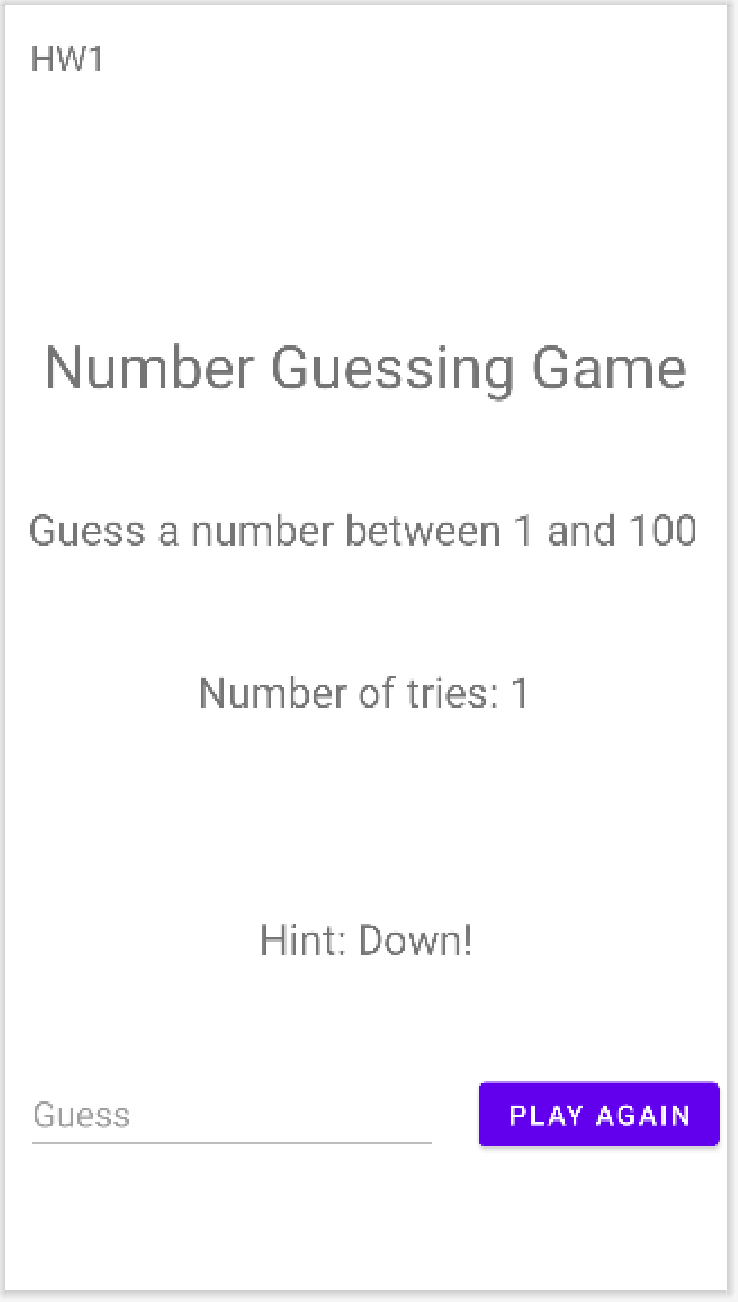
Task: Select the number 1 in tries count
Action: [x=522, y=693]
